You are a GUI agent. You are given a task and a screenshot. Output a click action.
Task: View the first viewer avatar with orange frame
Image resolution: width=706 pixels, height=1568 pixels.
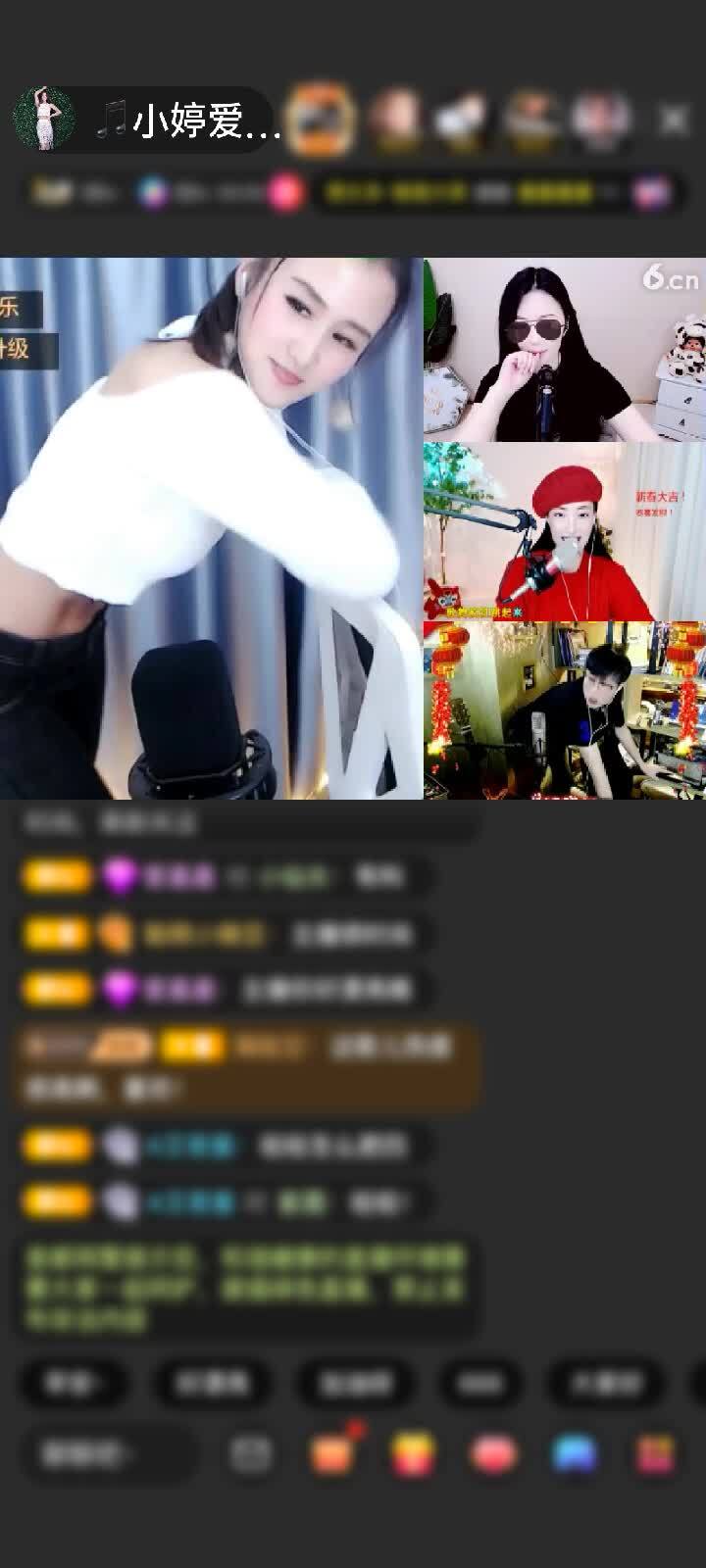pos(321,120)
